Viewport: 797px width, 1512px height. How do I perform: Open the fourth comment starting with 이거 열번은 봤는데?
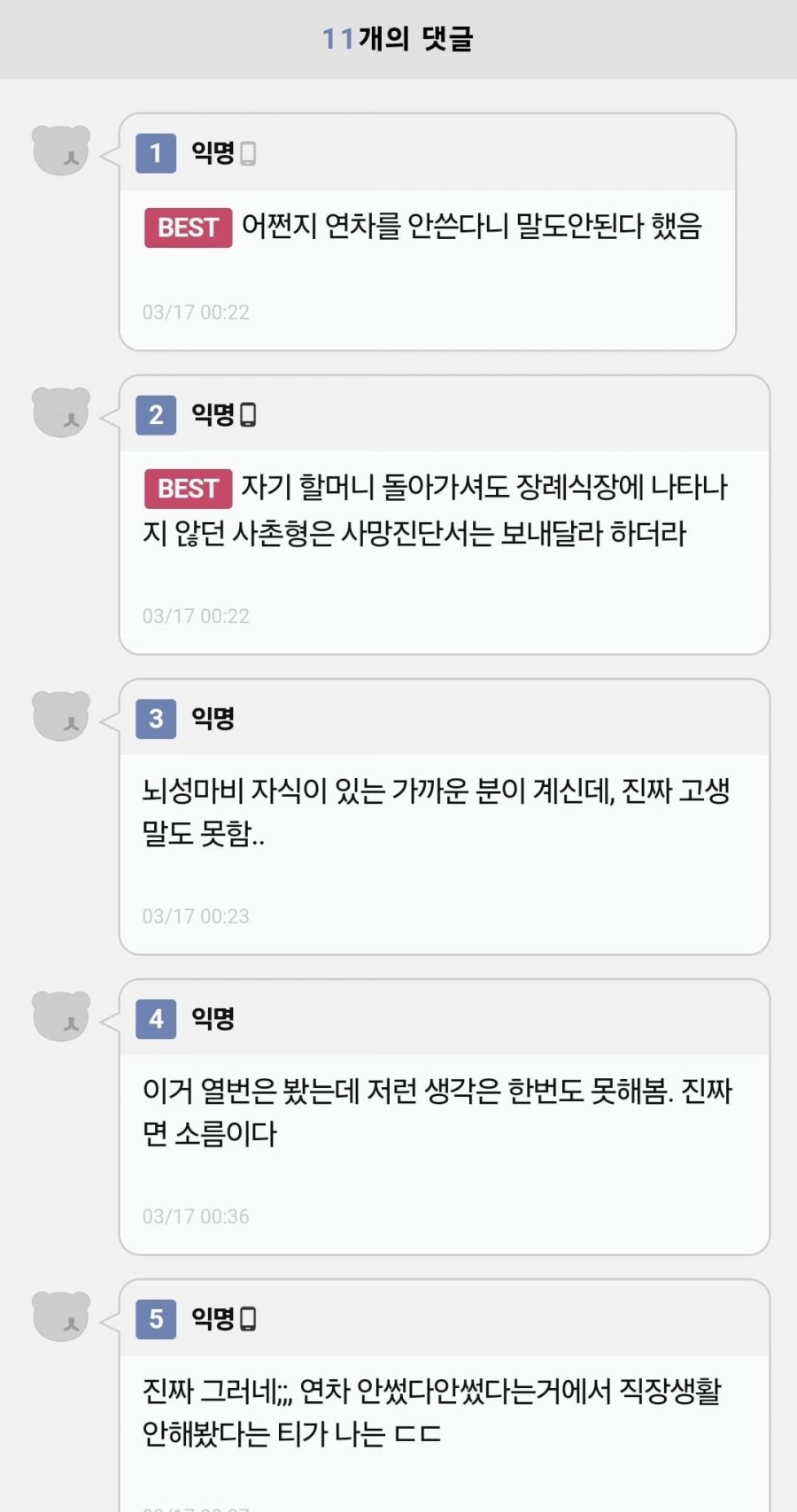436,1111
